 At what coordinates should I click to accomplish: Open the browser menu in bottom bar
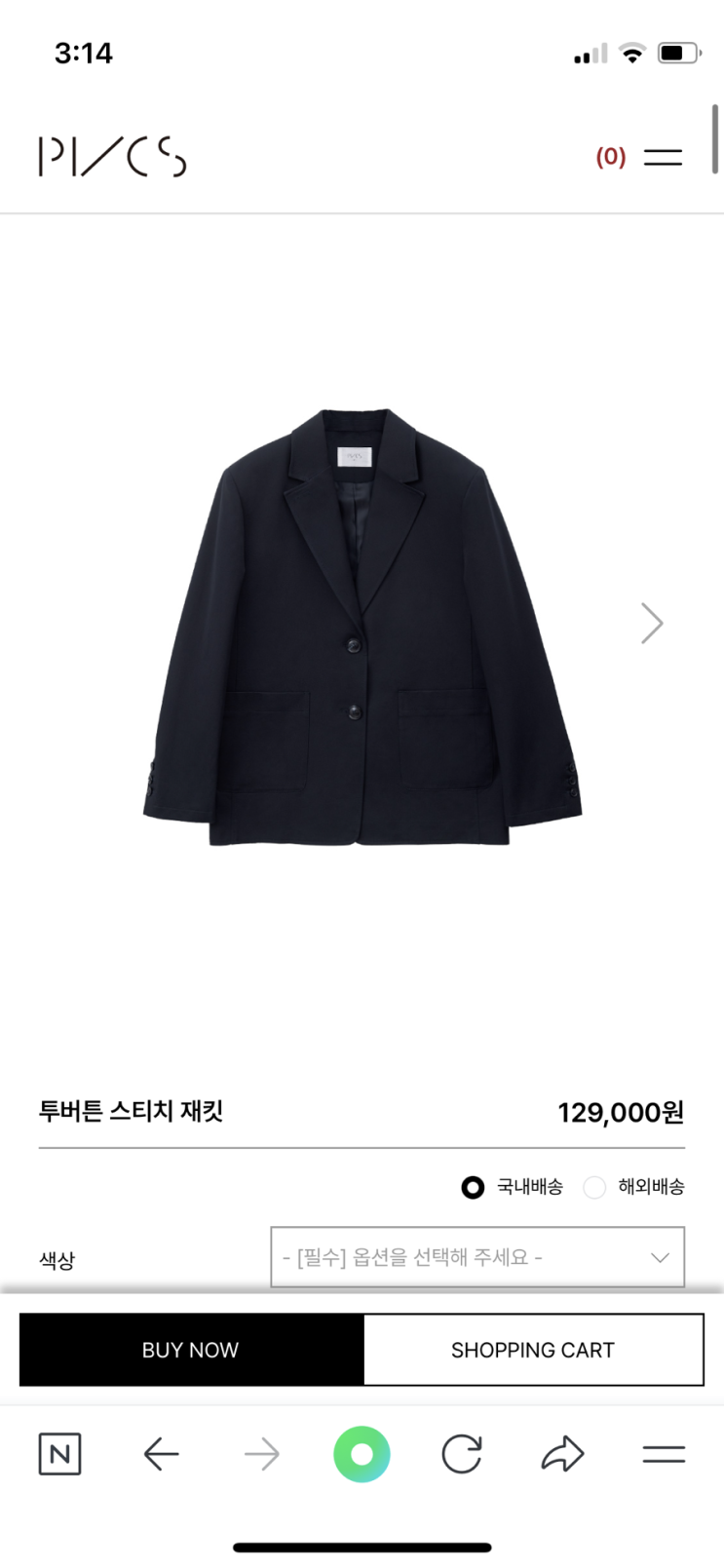click(664, 1454)
